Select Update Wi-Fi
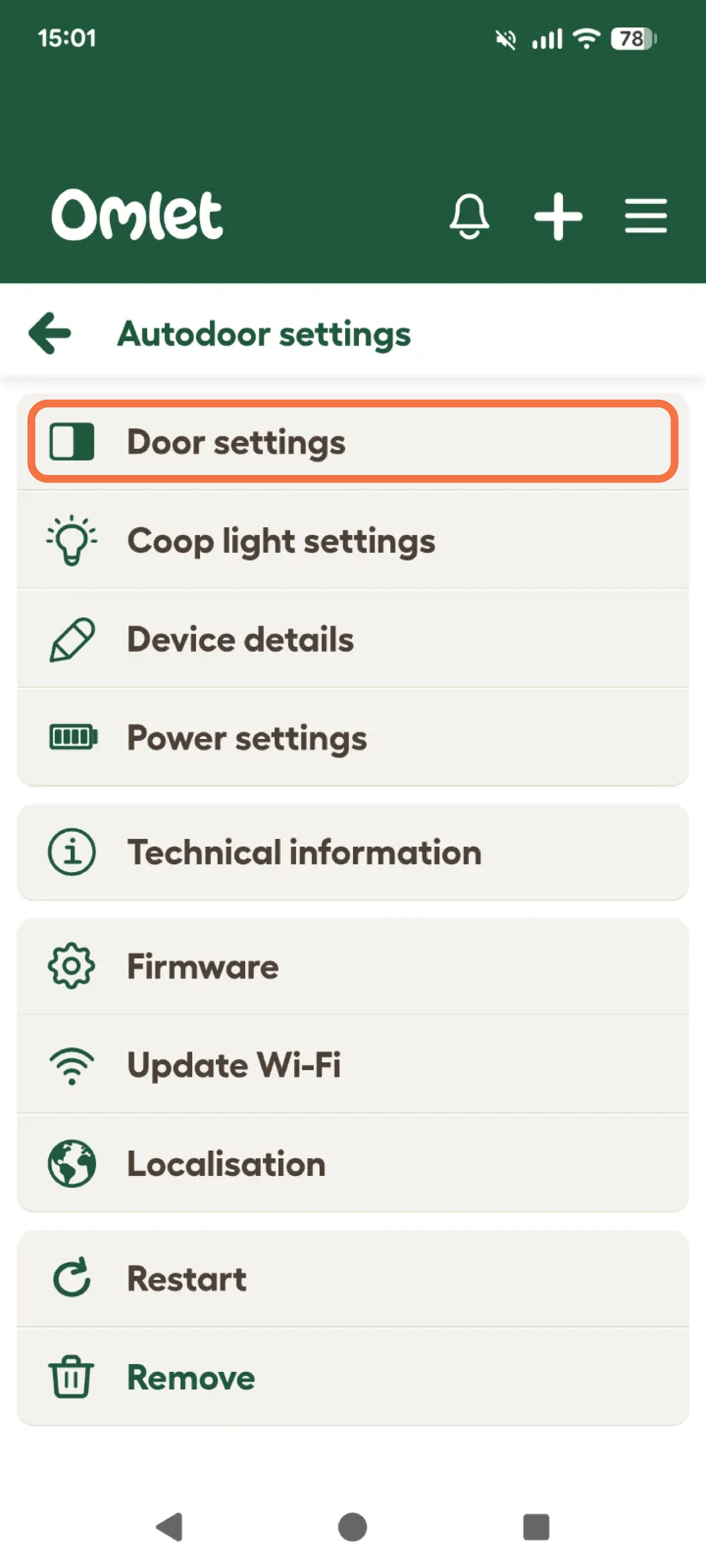Image resolution: width=706 pixels, height=1568 pixels. (x=353, y=1065)
